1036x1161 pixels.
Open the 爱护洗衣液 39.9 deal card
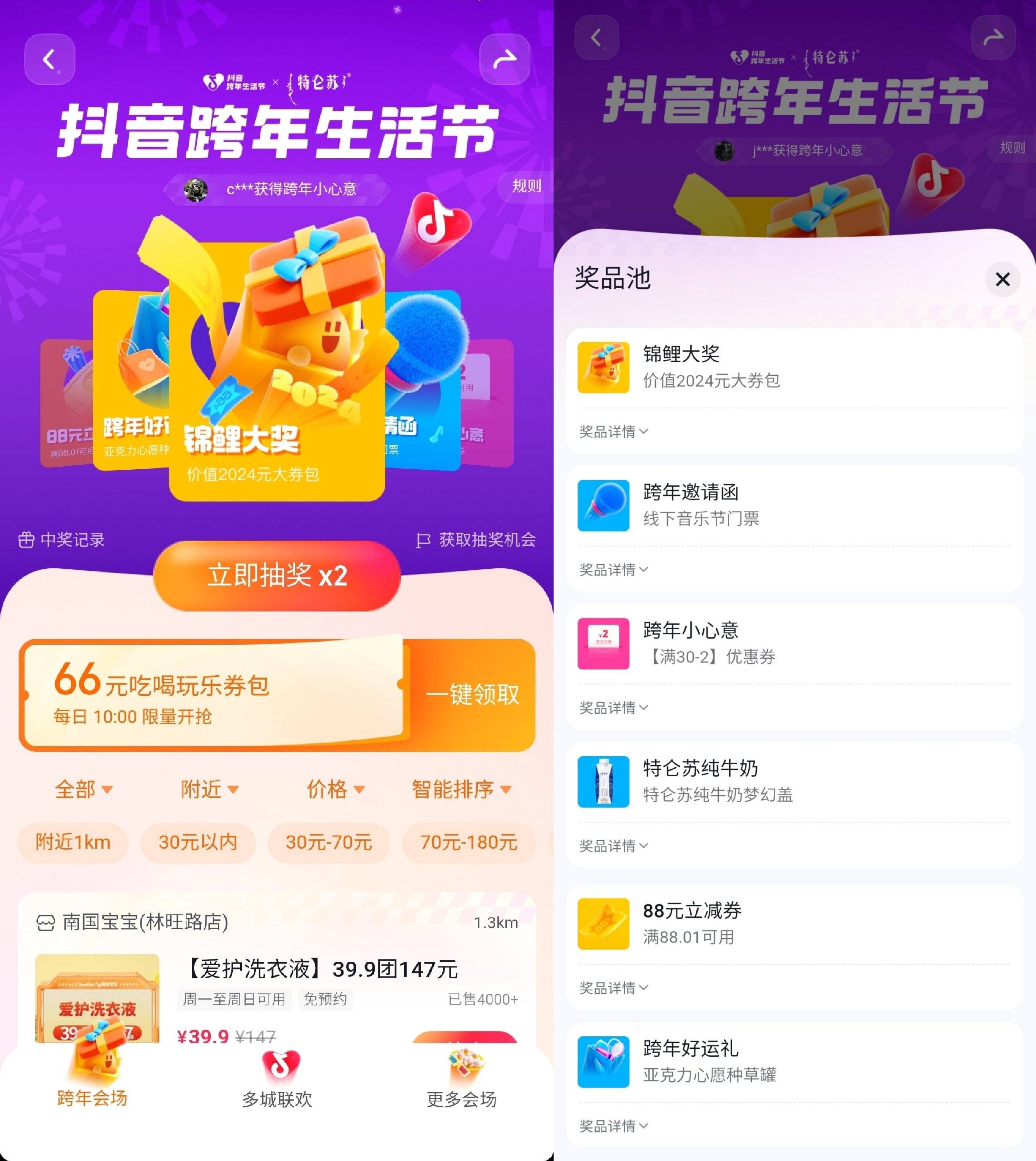point(321,969)
